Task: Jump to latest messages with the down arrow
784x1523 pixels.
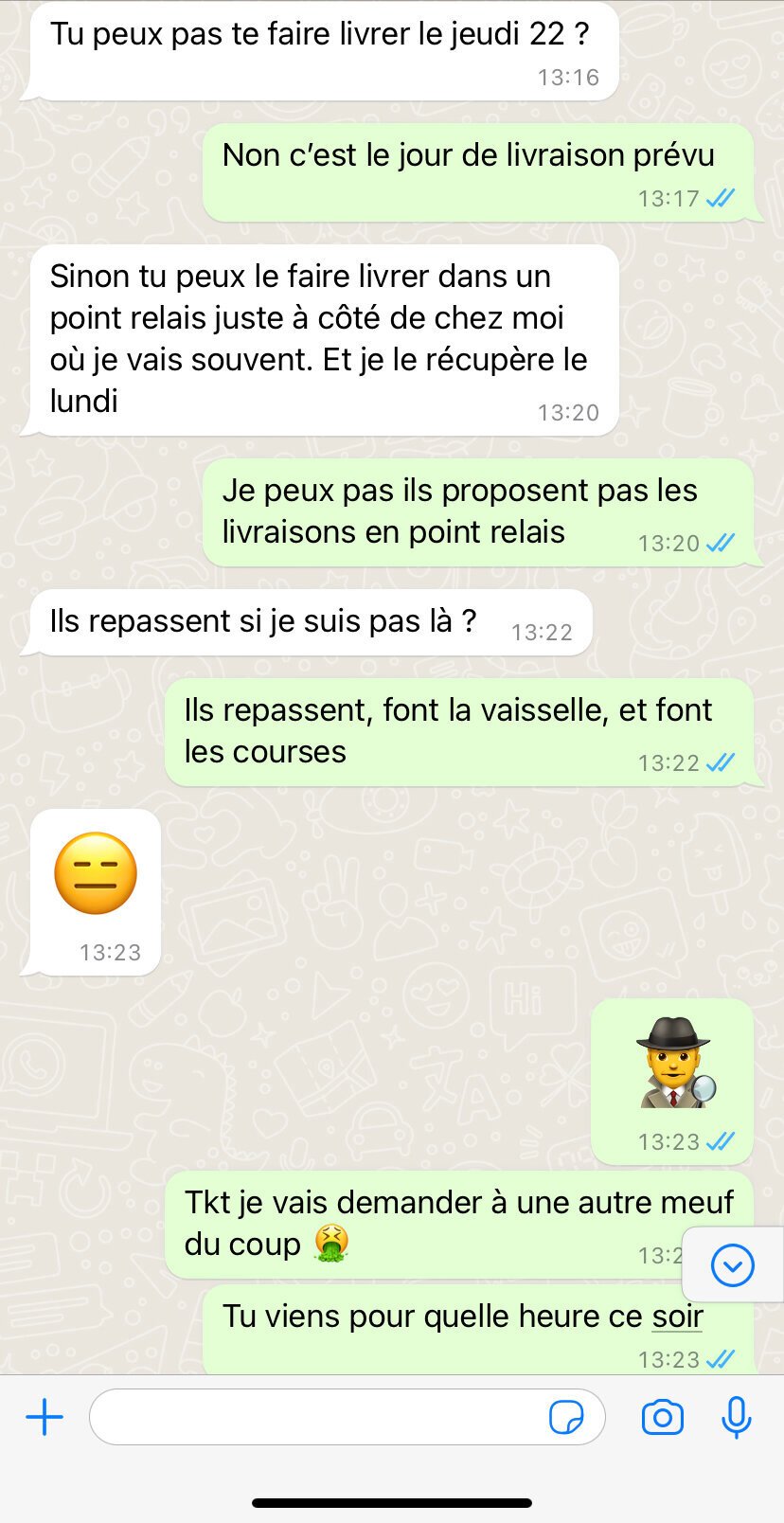Action: click(x=733, y=1265)
